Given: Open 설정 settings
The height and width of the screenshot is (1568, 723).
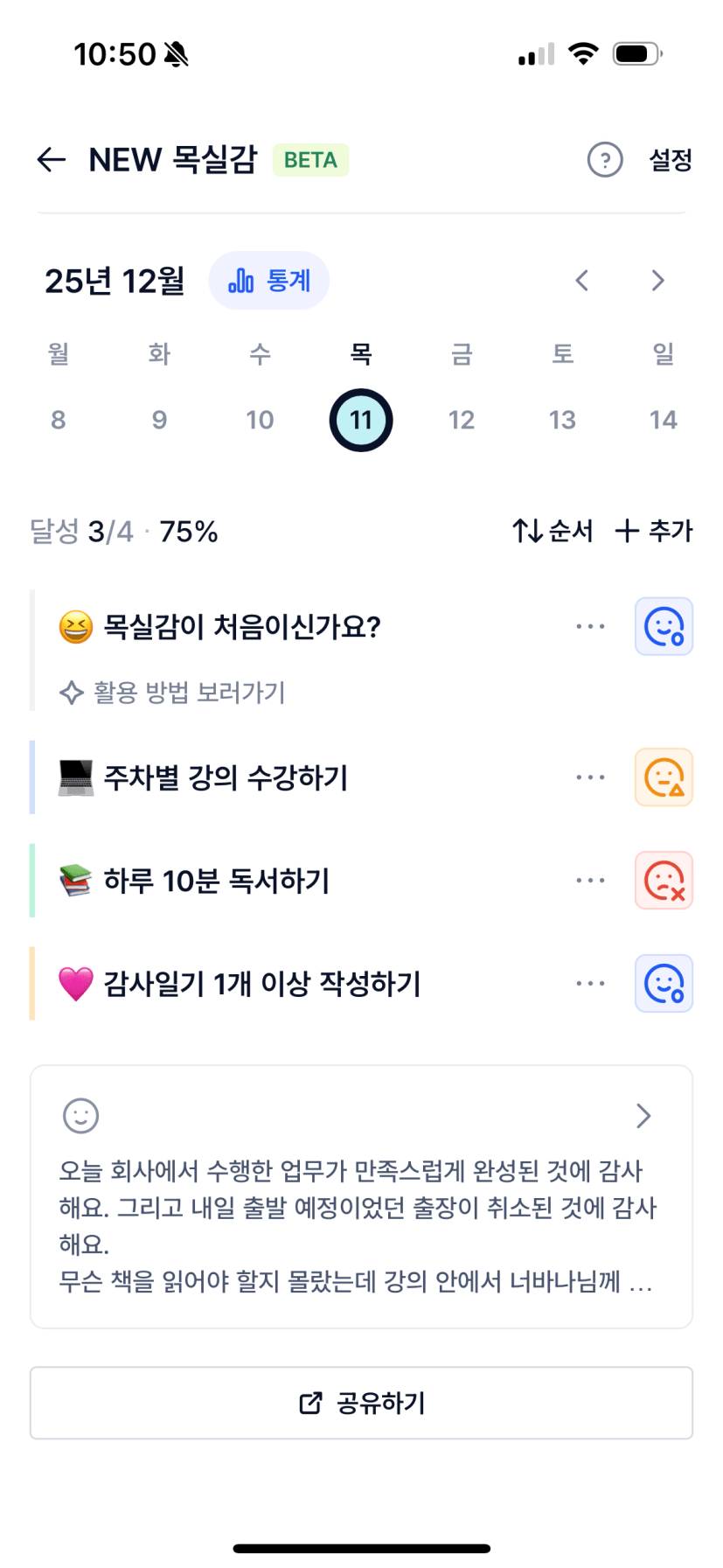Looking at the screenshot, I should (x=670, y=160).
